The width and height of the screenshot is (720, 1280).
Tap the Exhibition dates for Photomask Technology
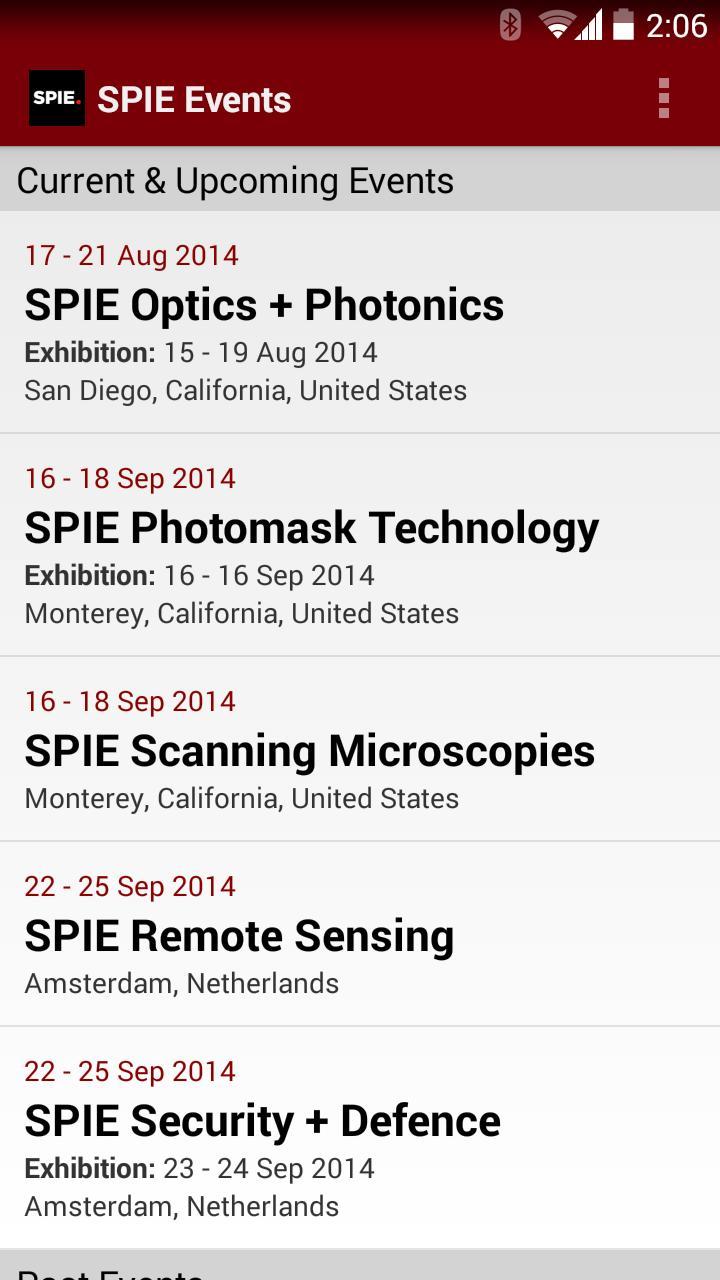199,575
